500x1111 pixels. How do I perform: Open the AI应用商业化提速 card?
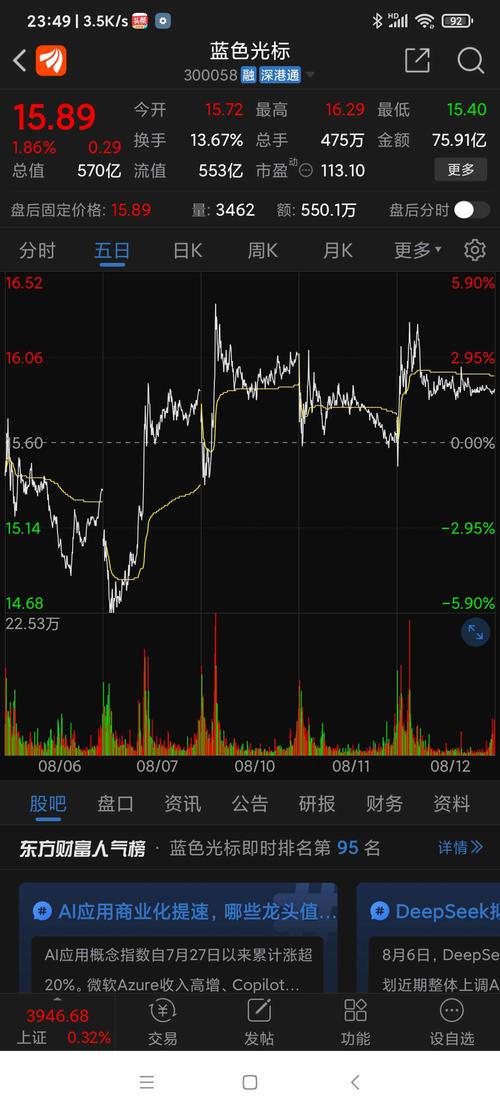point(178,937)
